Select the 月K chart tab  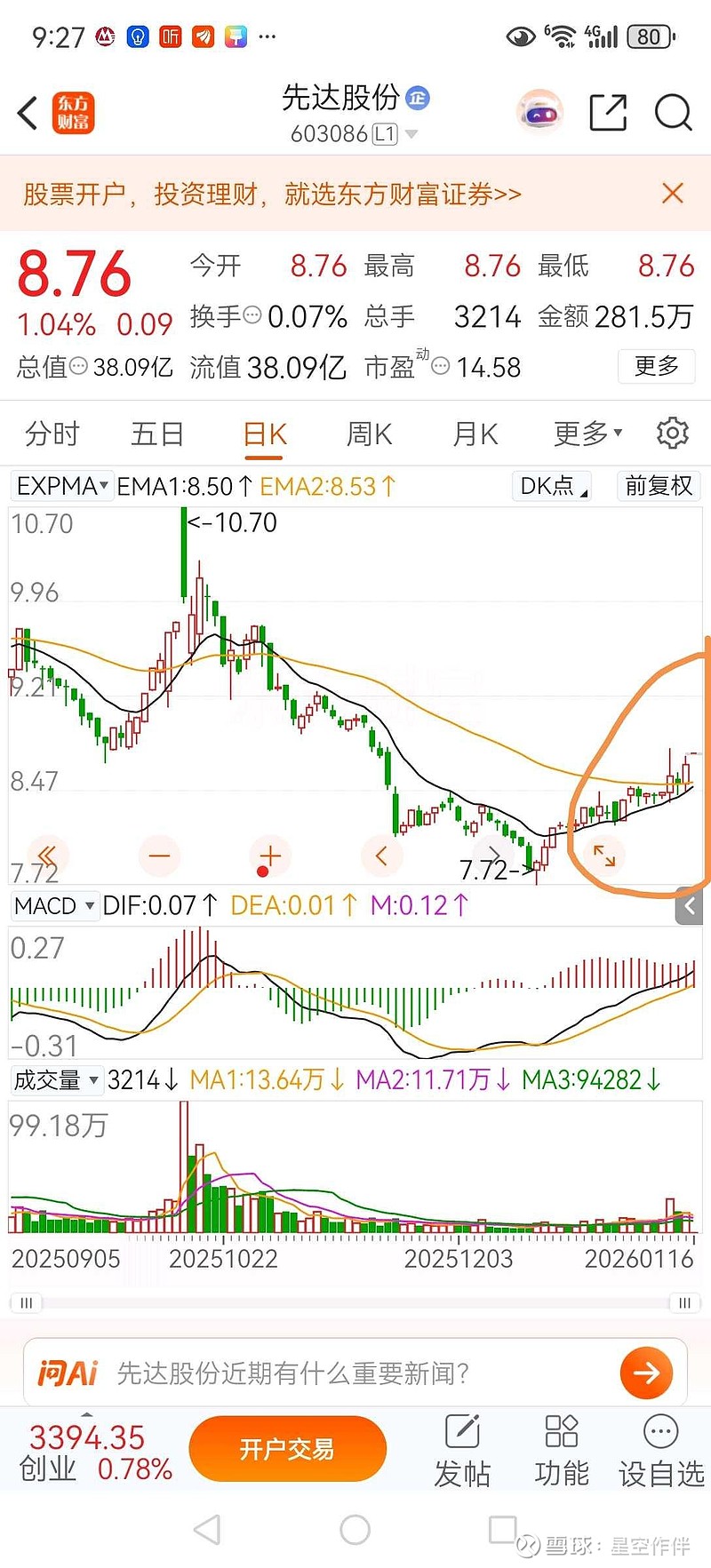pos(475,434)
